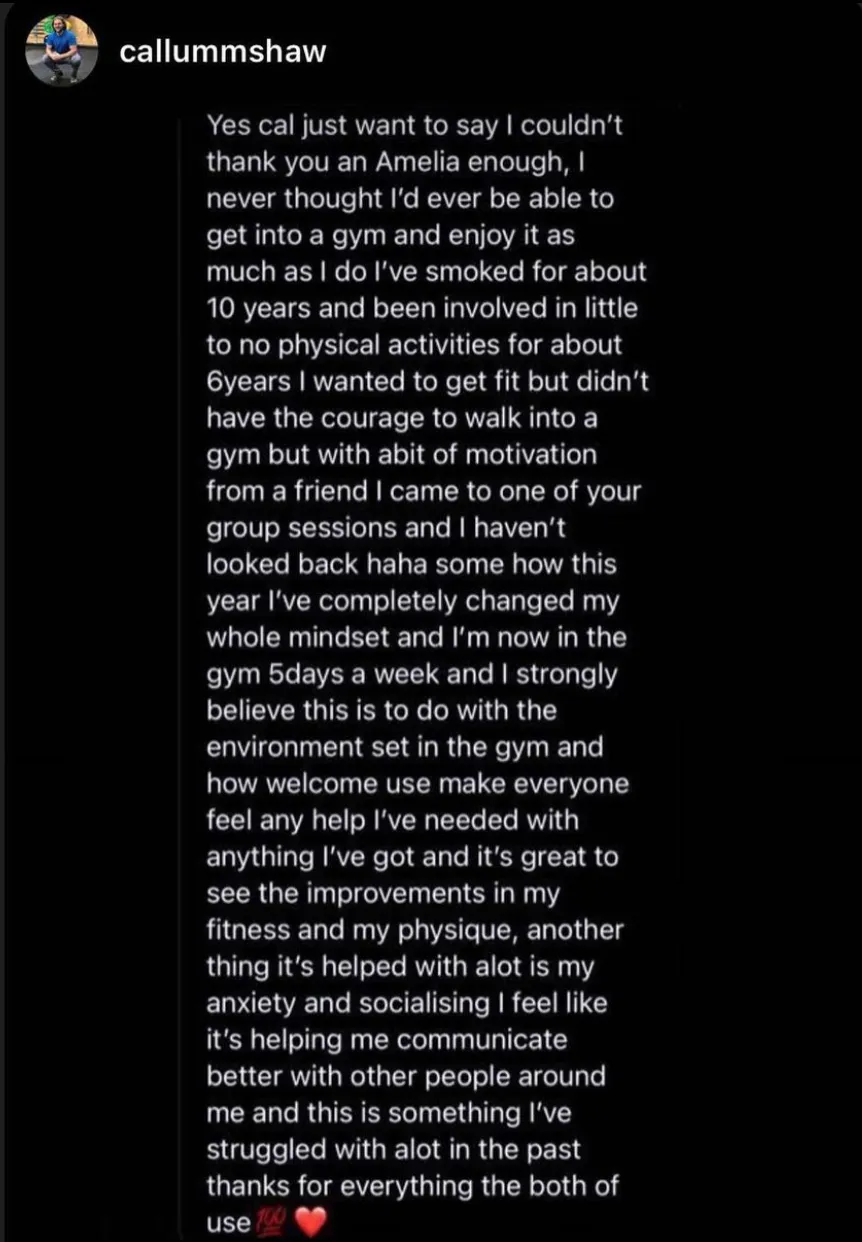The image size is (862, 1242).
Task: Tap the callummshaw username
Action: 222,52
